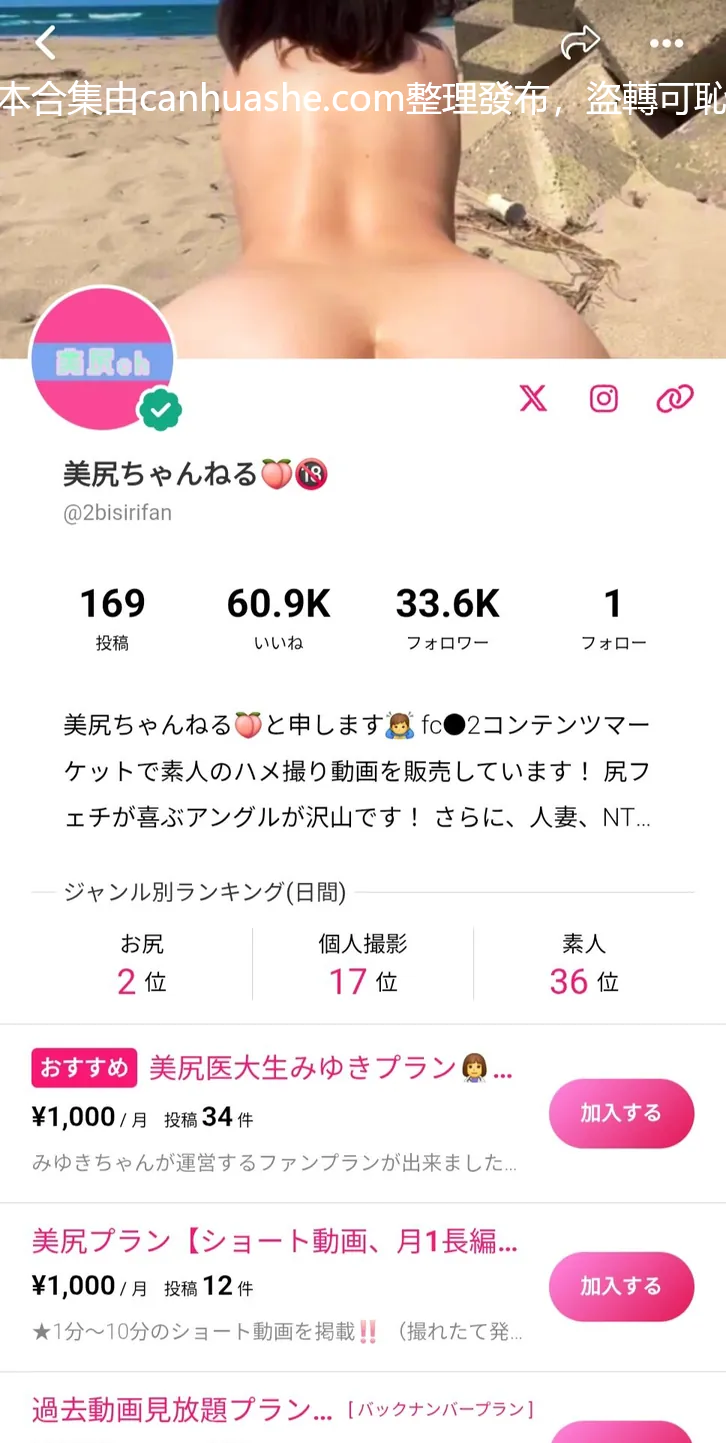The width and height of the screenshot is (726, 1443).
Task: Open the chain link icon
Action: pyautogui.click(x=675, y=398)
